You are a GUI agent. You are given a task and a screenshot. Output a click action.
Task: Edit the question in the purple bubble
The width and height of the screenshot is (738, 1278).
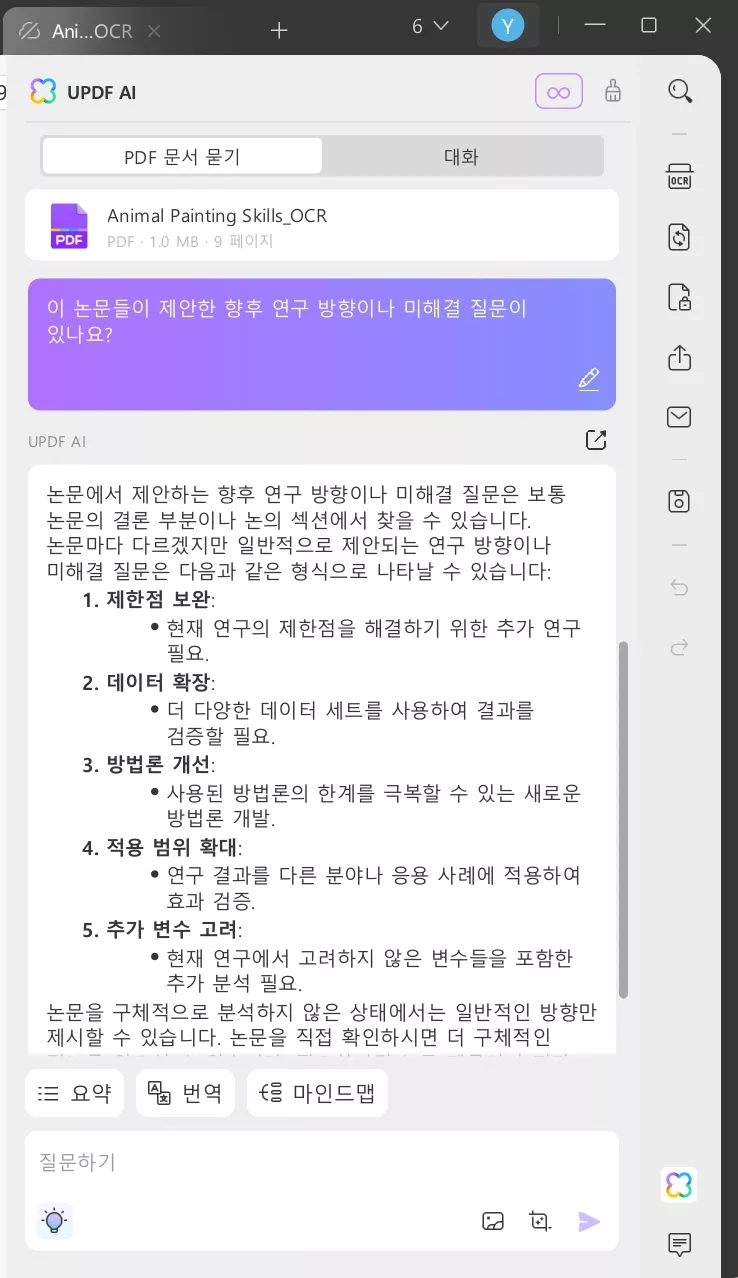(588, 379)
